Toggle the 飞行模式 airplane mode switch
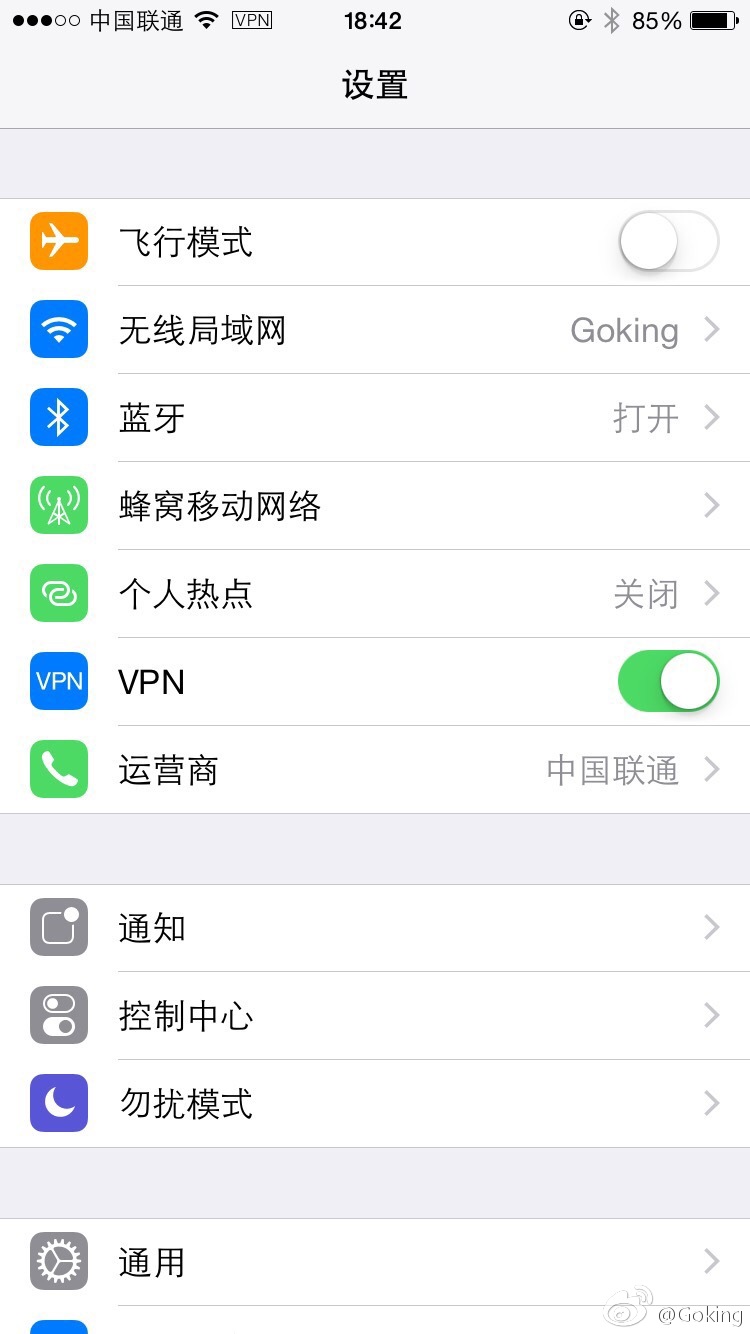This screenshot has height=1334, width=750. [x=669, y=241]
